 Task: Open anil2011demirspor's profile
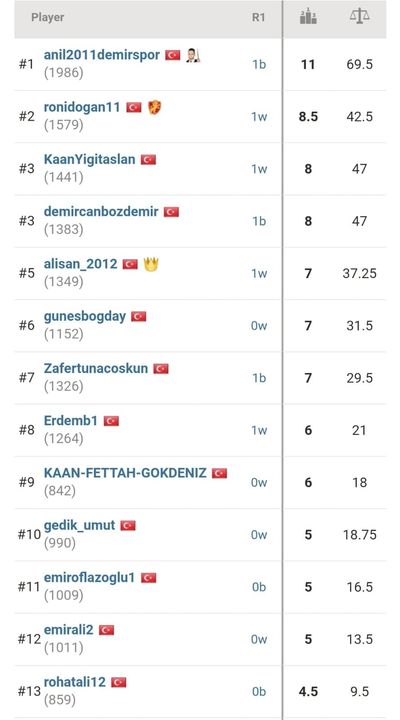101,55
